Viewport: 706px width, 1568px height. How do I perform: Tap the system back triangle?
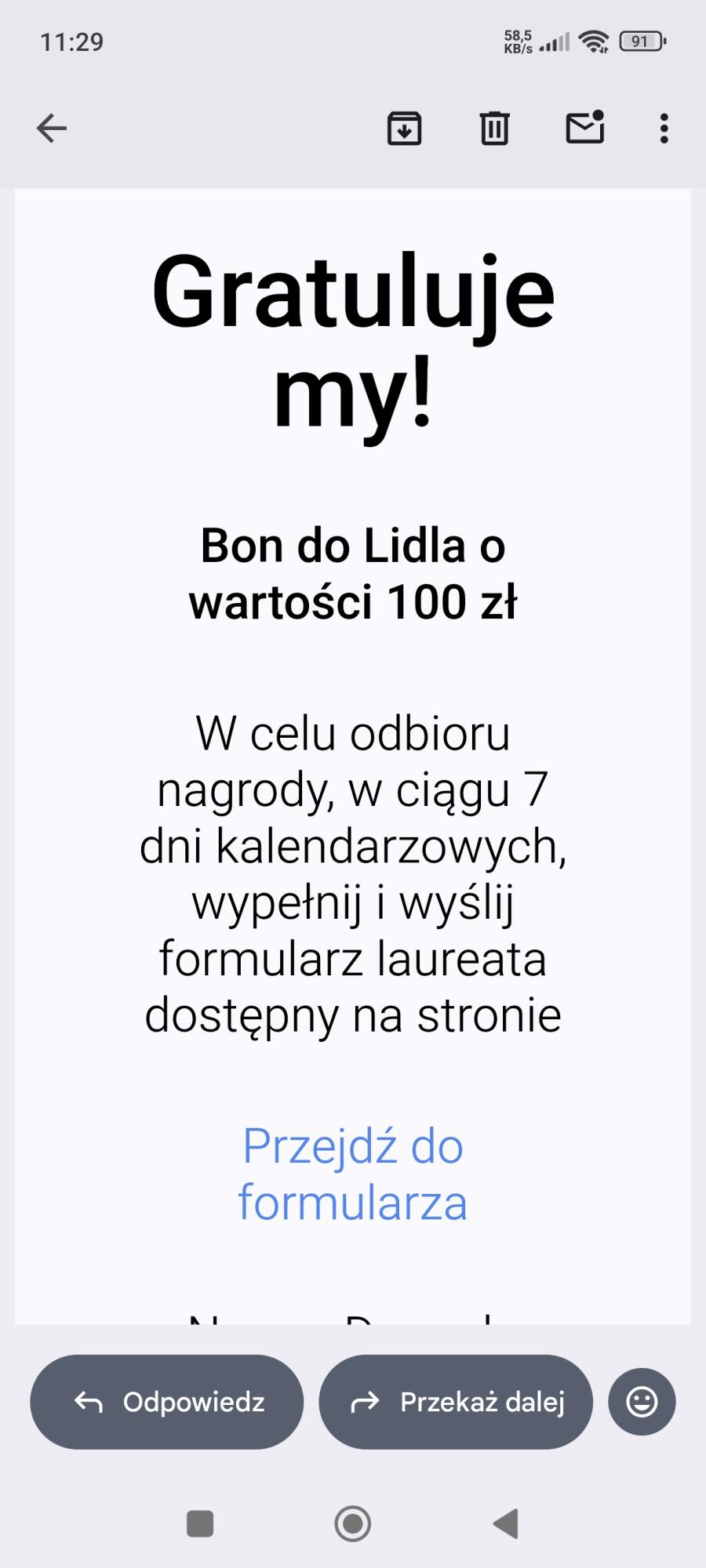coord(506,1523)
